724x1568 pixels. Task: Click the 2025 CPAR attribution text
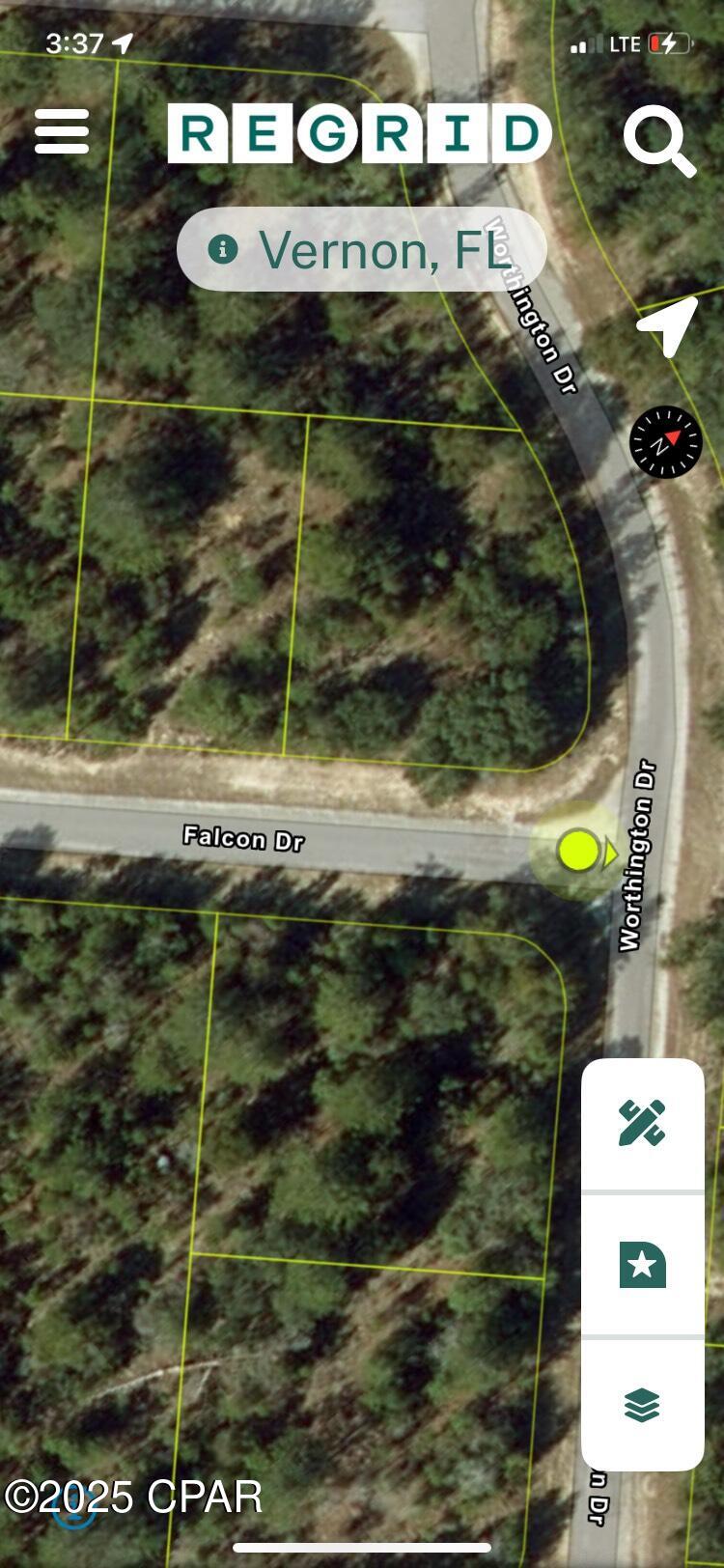point(135,1497)
